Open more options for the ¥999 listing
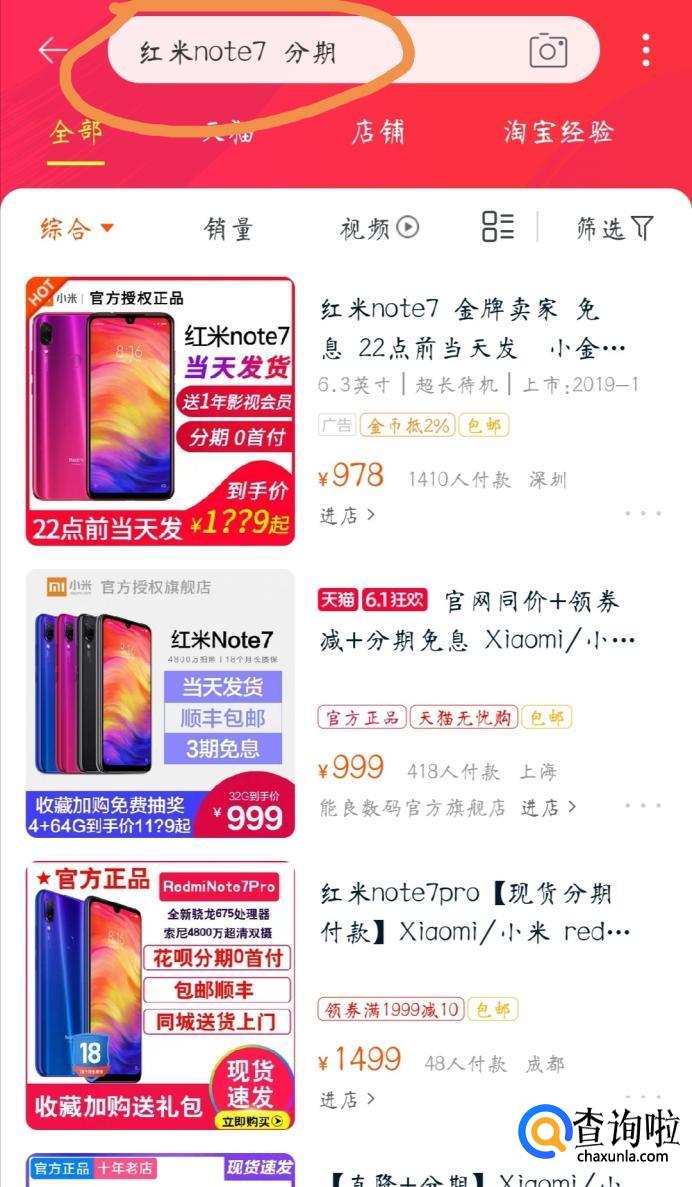The height and width of the screenshot is (1187, 692). pyautogui.click(x=643, y=806)
